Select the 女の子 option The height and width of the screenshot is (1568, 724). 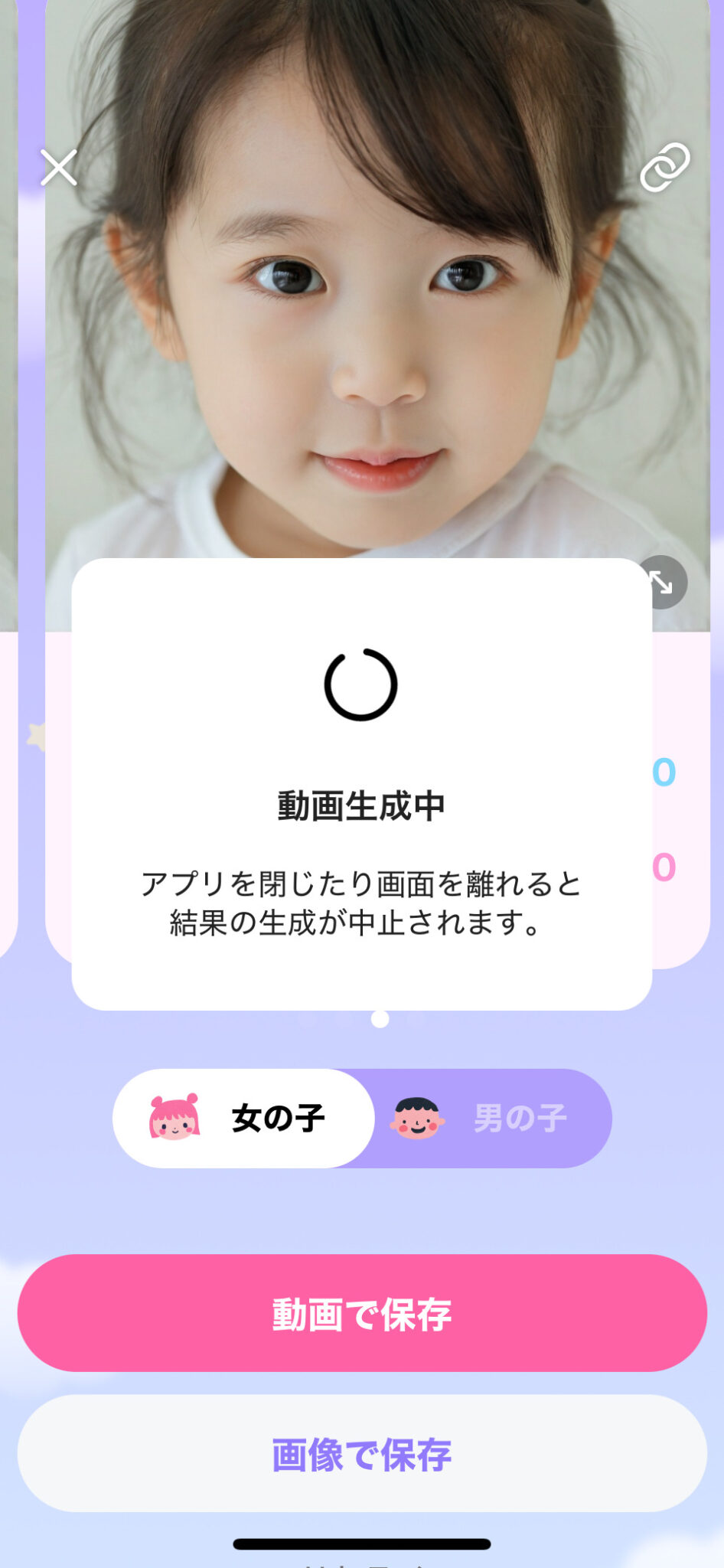(243, 1118)
